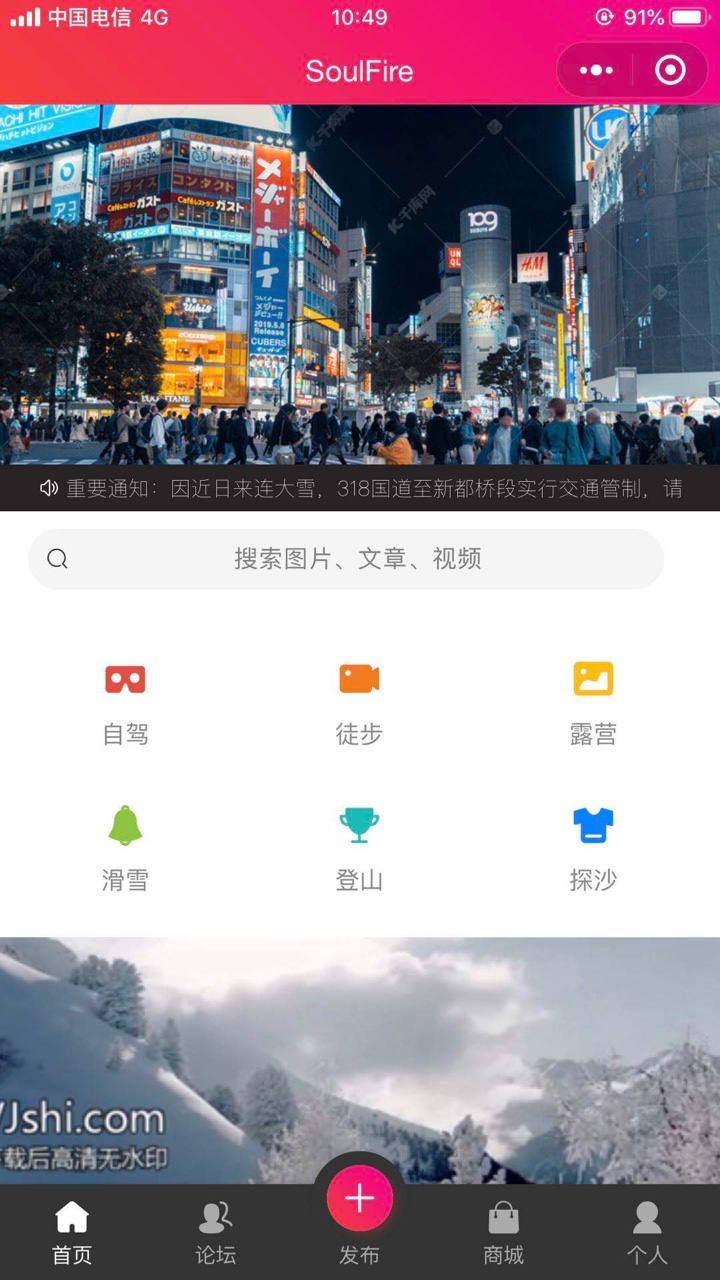Open the 自驾 category
Viewport: 720px width, 1280px height.
[x=125, y=704]
